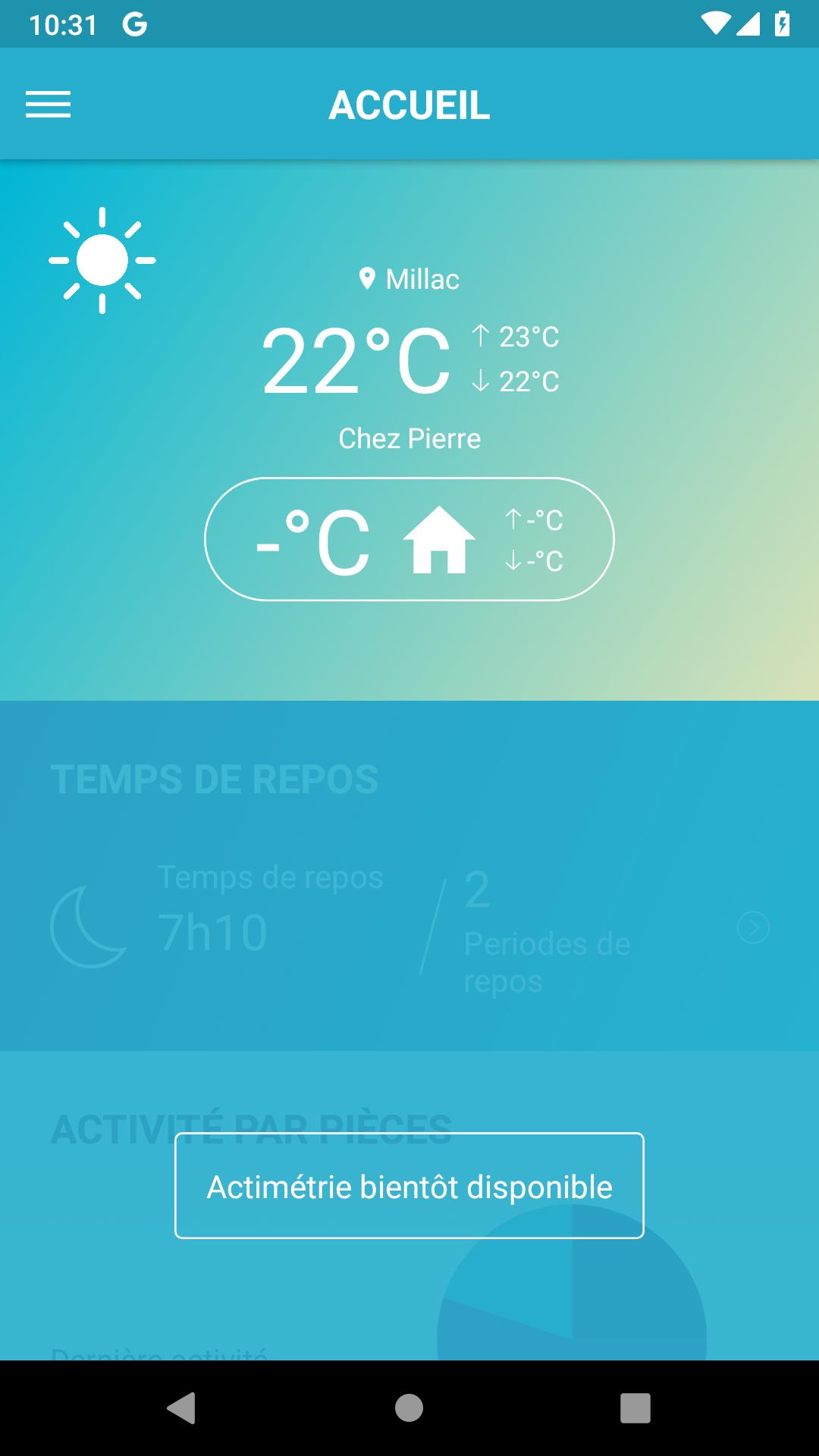This screenshot has width=819, height=1456.
Task: Go back with the system back button
Action: point(181,1408)
